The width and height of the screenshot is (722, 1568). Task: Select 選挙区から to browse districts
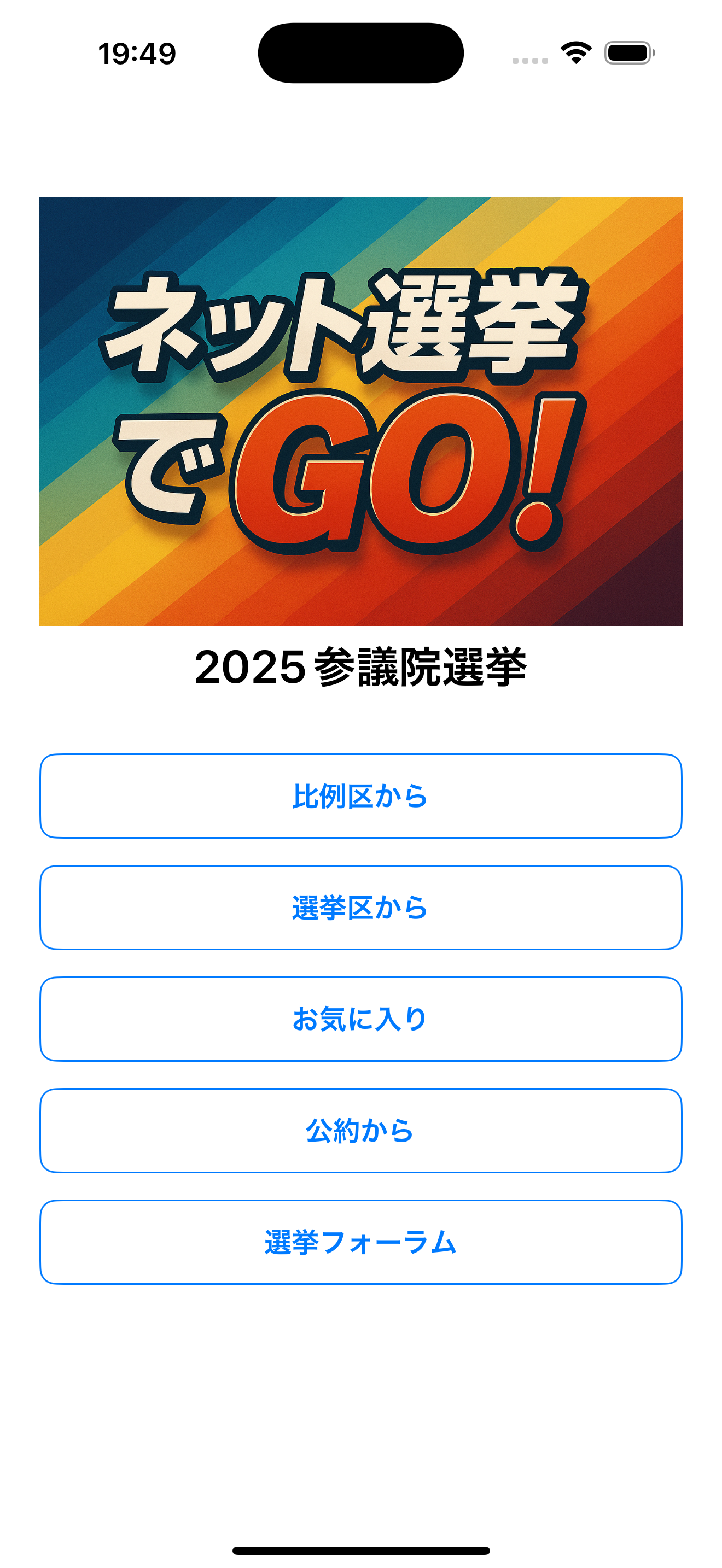tap(361, 908)
